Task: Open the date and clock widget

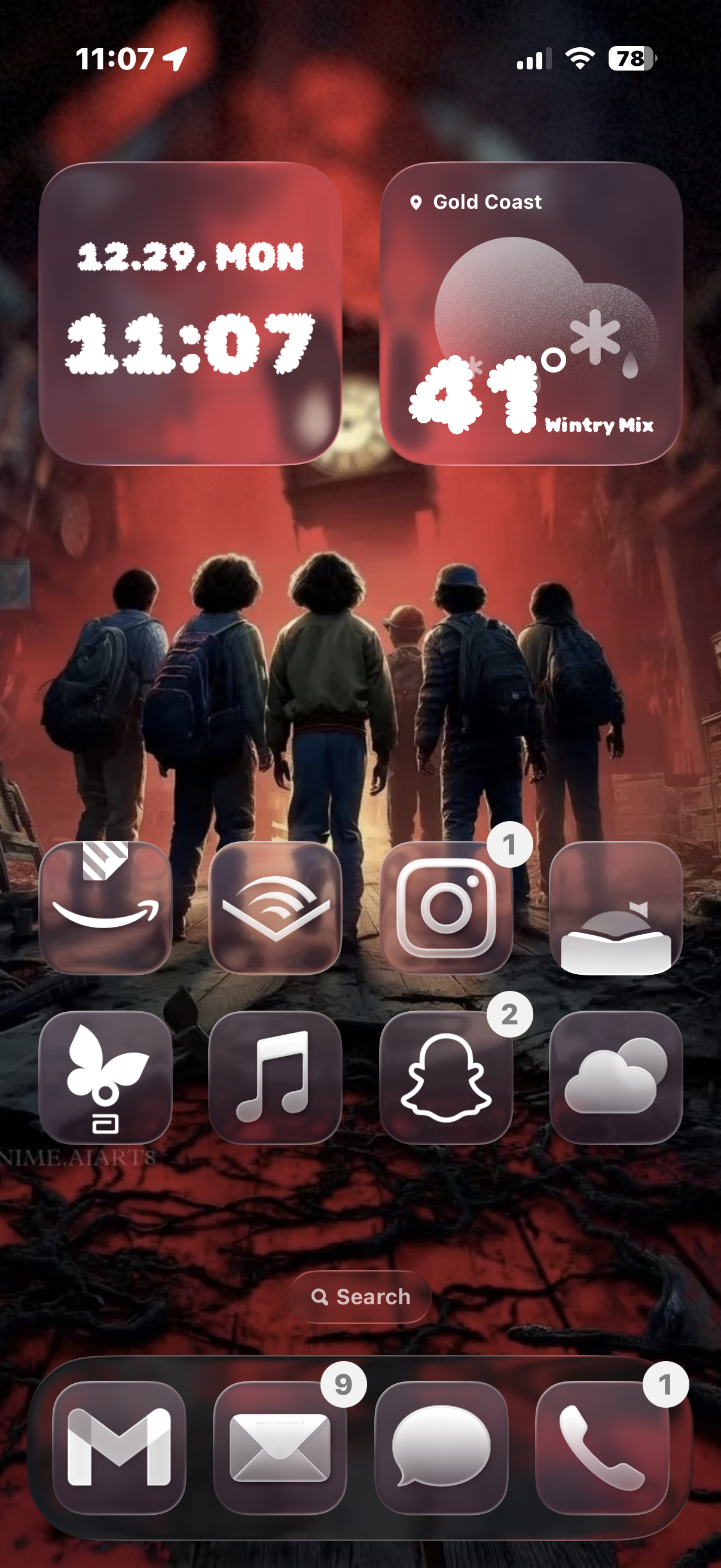Action: (x=190, y=313)
